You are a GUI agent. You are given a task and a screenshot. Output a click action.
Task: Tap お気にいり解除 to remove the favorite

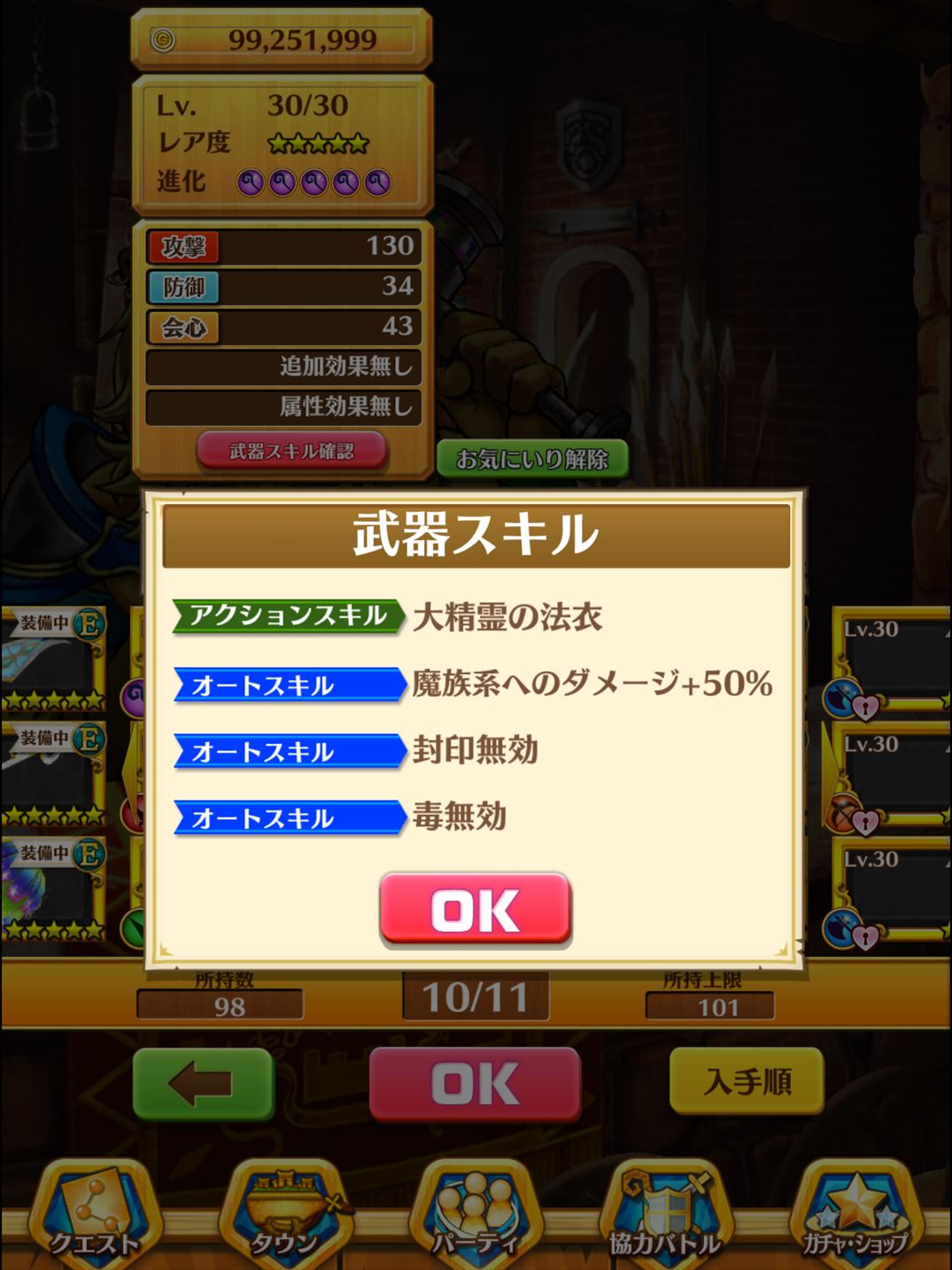pos(532,459)
